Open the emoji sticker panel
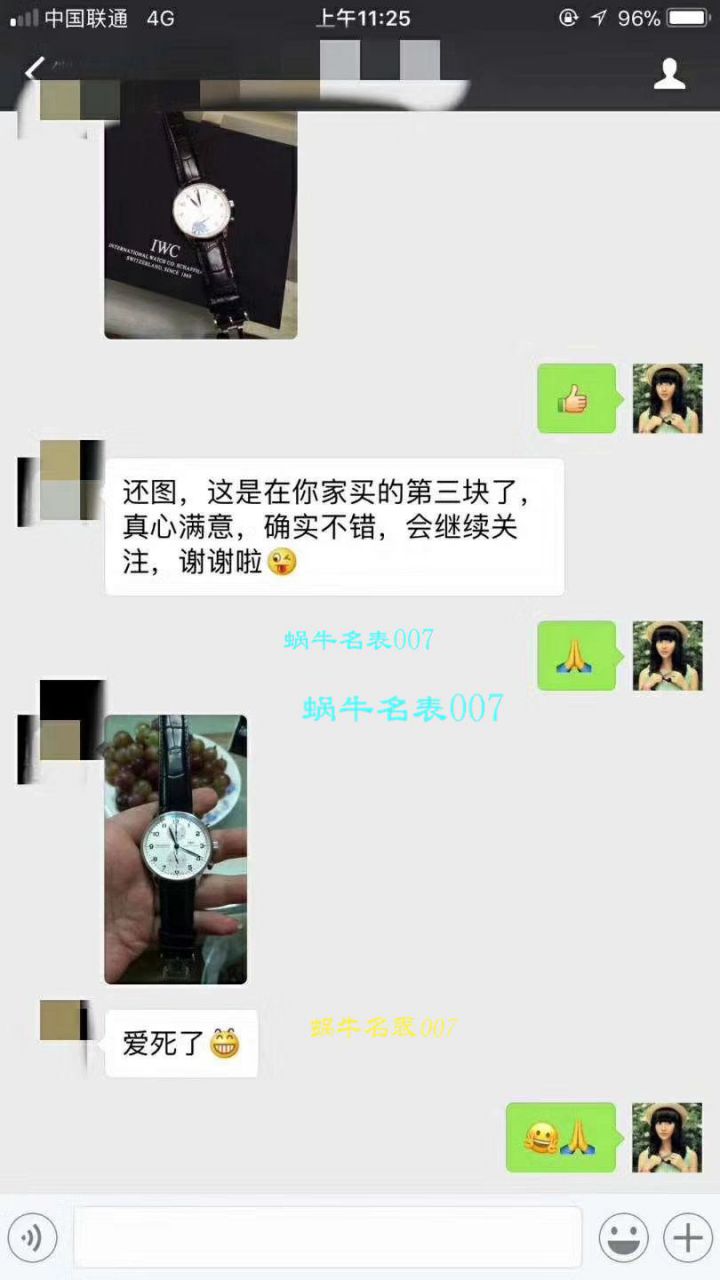The height and width of the screenshot is (1280, 720). point(623,1239)
